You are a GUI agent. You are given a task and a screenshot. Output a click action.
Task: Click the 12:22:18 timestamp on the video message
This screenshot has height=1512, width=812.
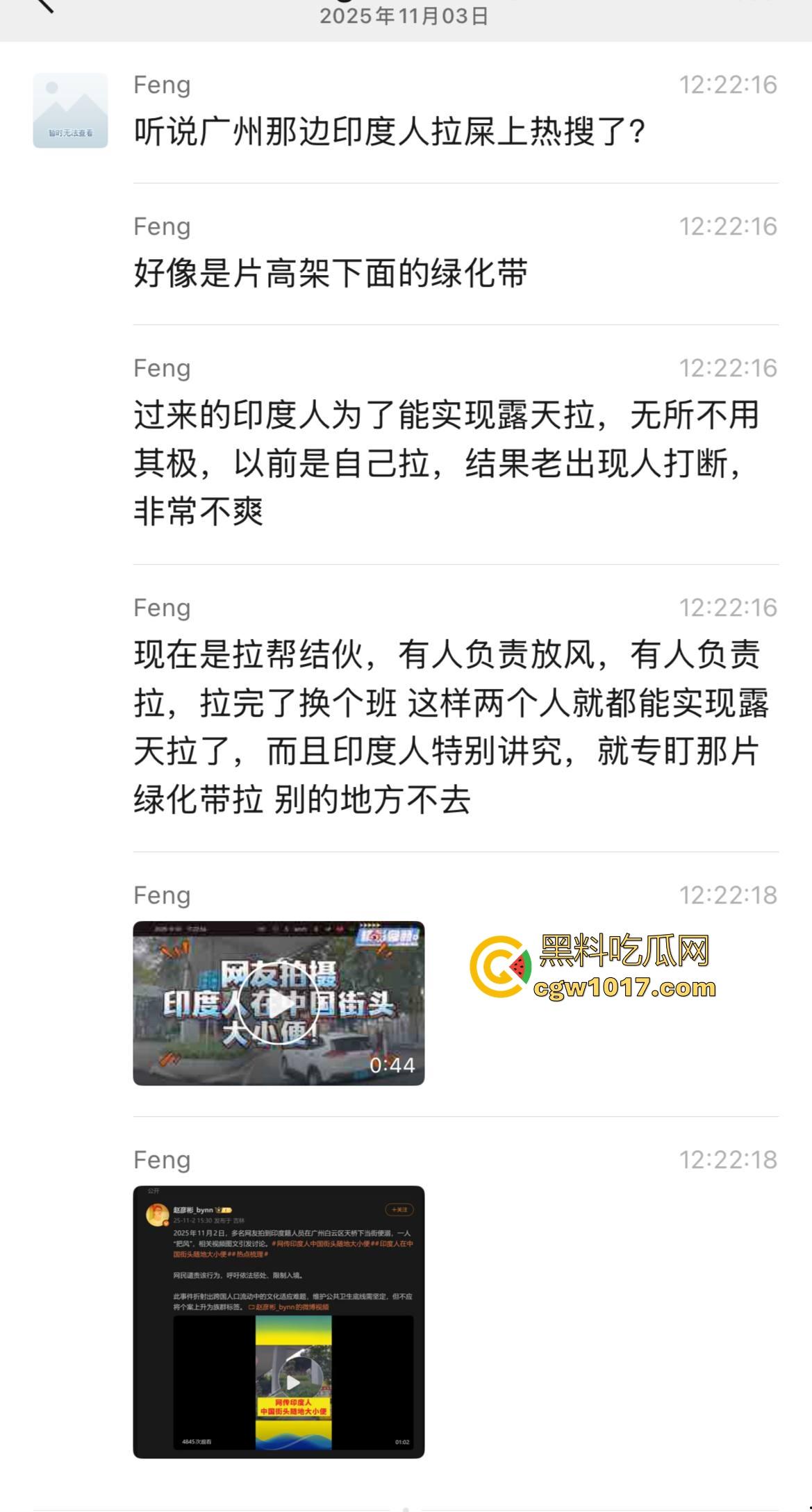728,896
